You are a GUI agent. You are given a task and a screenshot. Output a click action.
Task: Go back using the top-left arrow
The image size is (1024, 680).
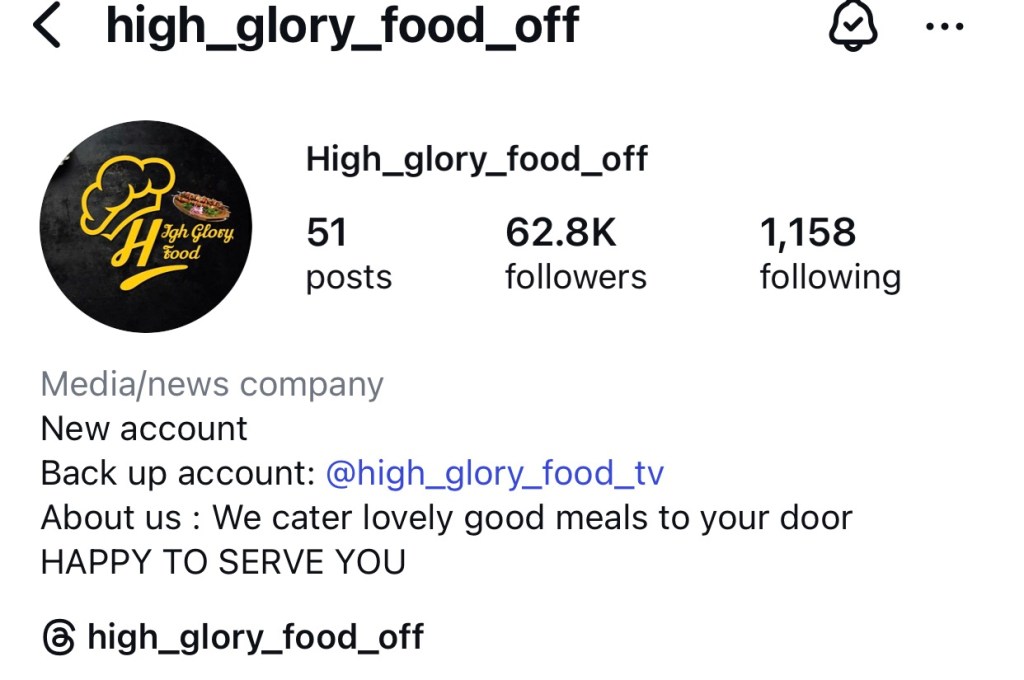click(x=47, y=27)
